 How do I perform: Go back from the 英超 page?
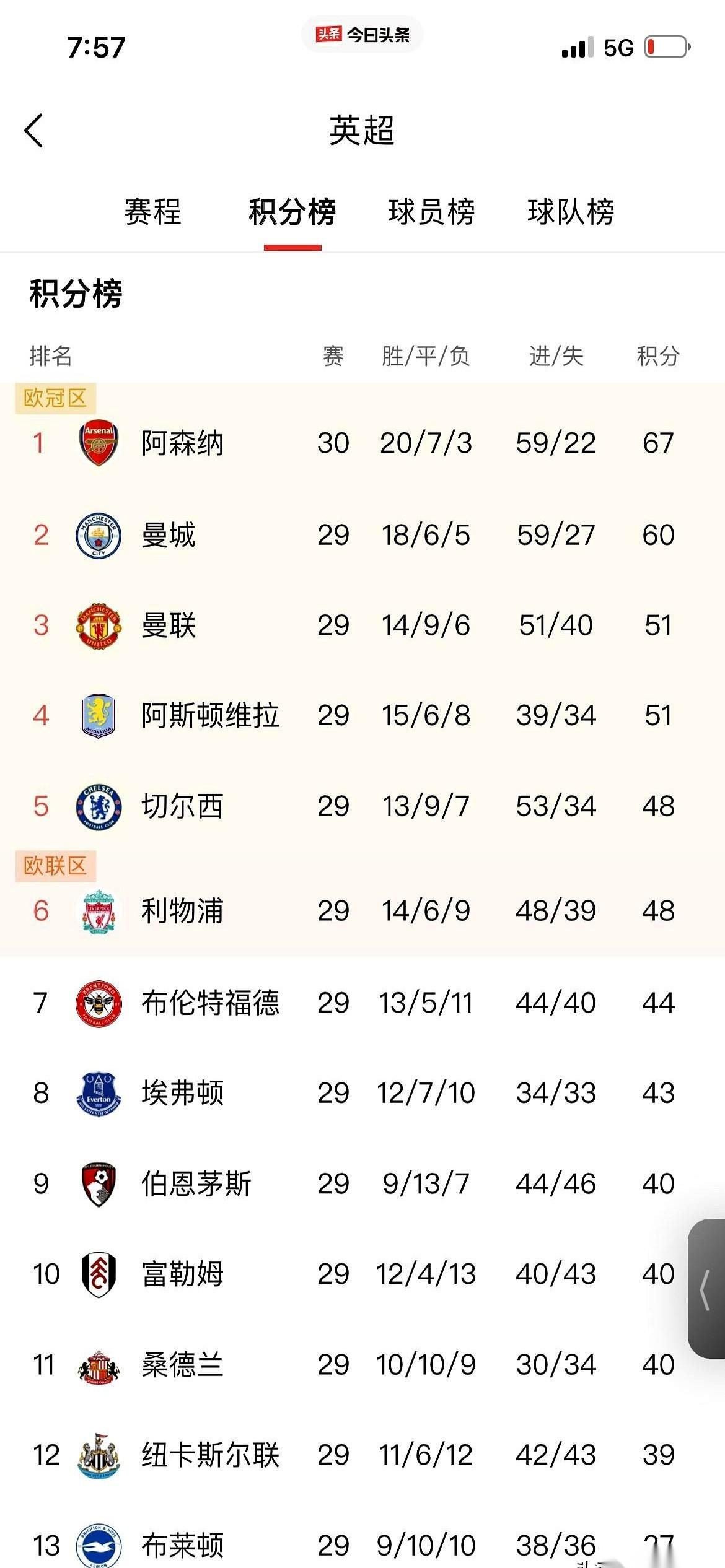[34, 131]
